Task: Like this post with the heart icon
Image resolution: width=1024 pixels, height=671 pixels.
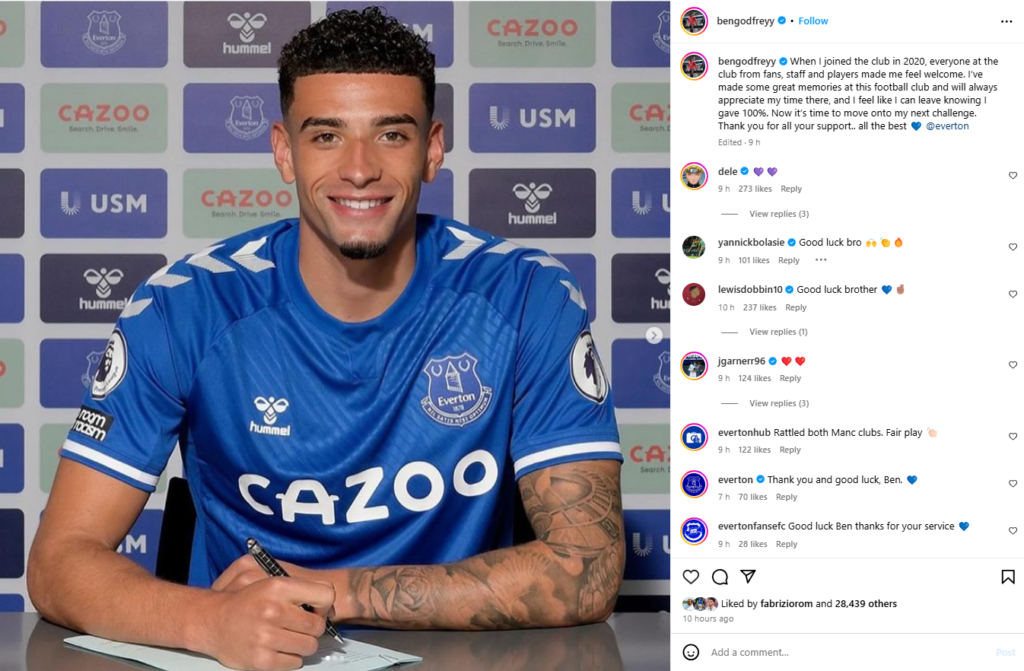Action: pyautogui.click(x=691, y=577)
